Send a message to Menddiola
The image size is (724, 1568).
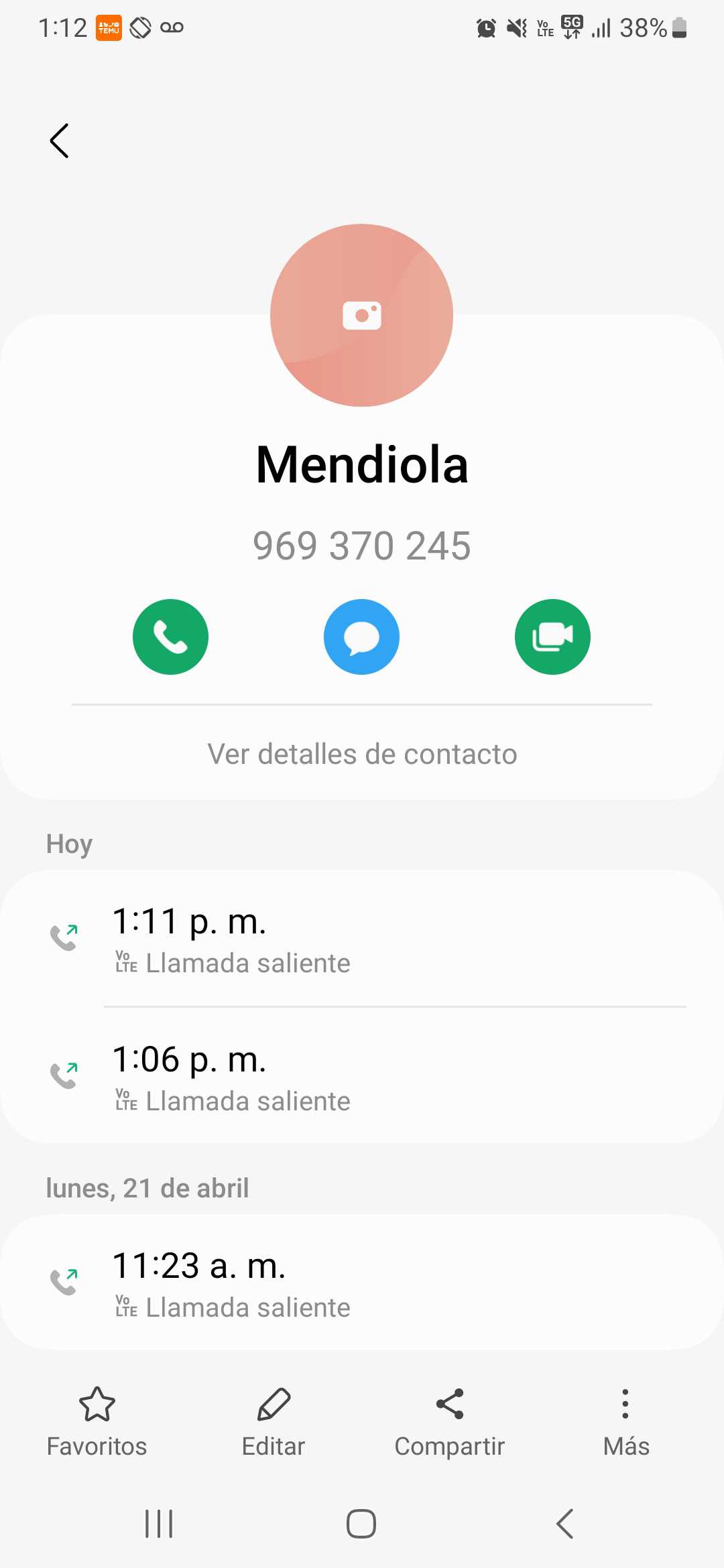tap(361, 637)
